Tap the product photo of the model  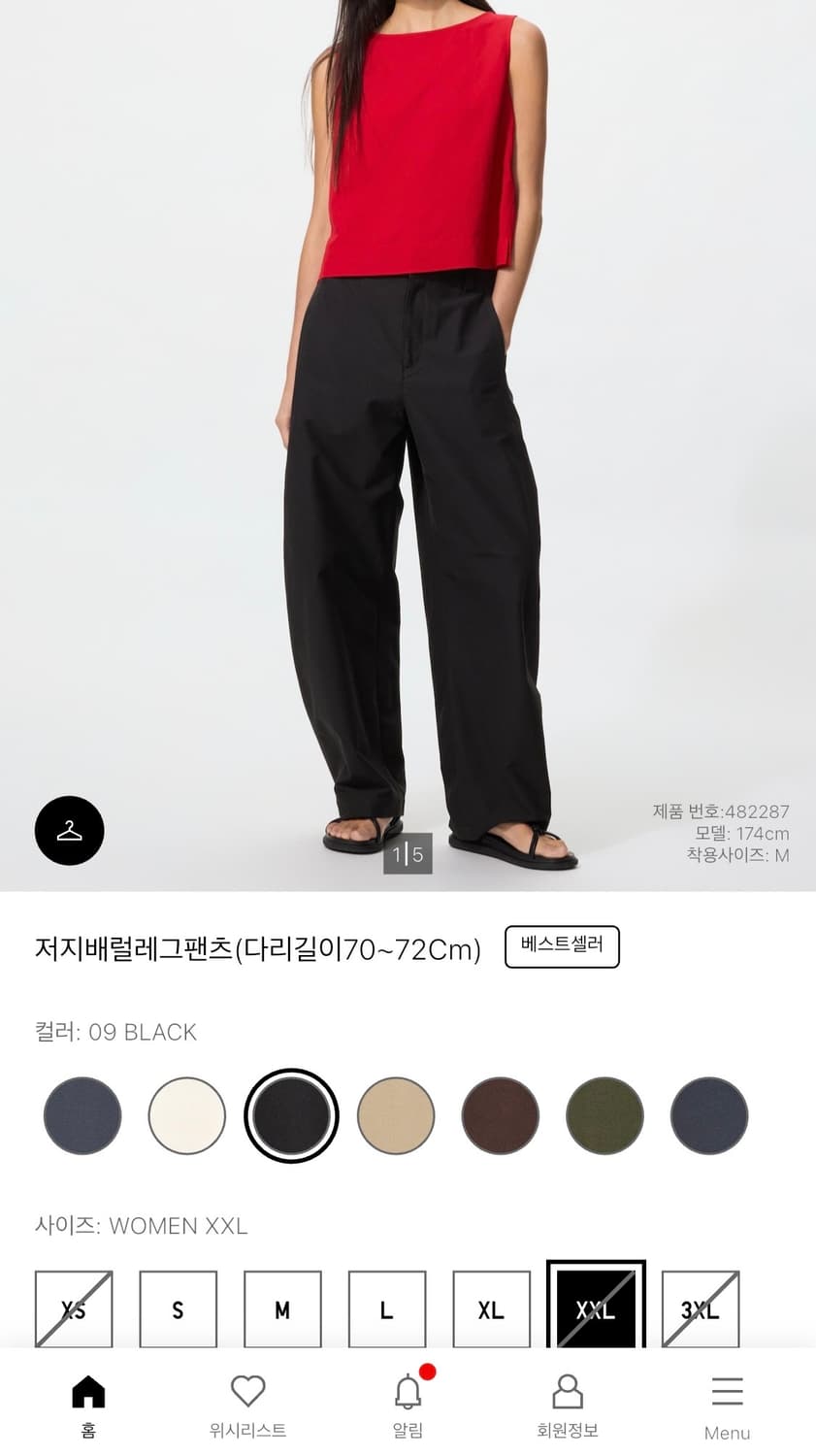408,437
